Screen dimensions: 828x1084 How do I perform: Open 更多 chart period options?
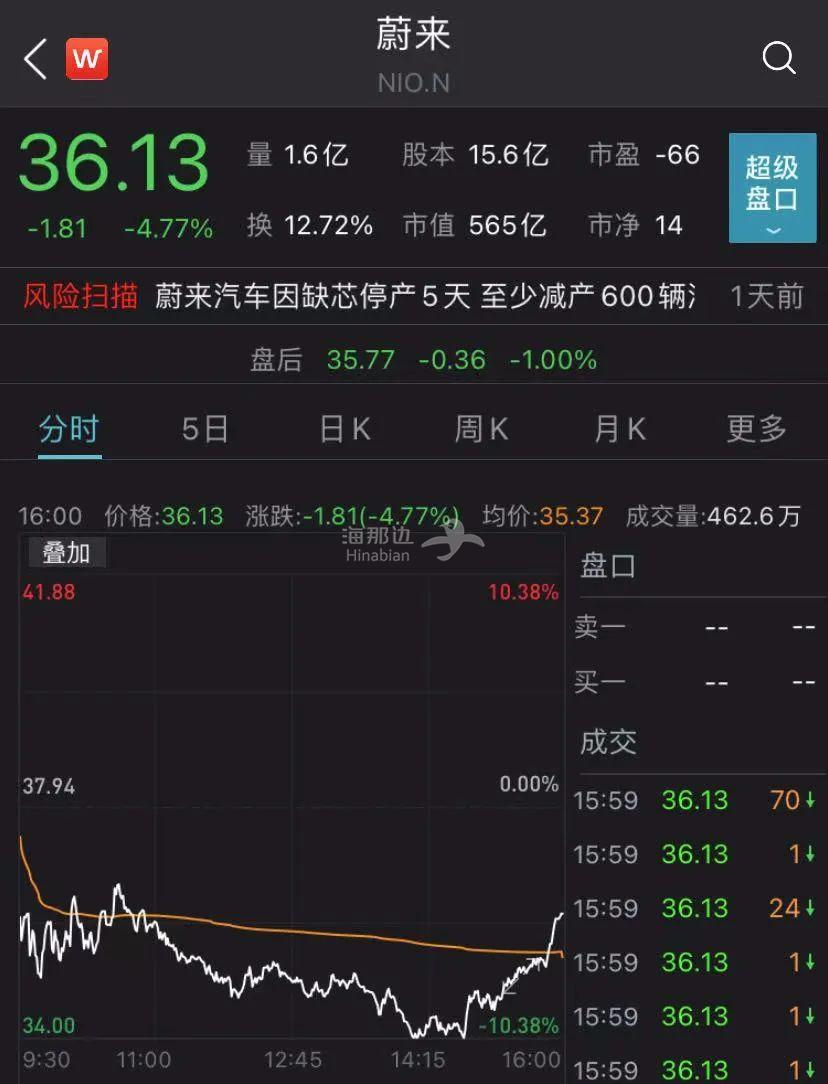coord(756,429)
